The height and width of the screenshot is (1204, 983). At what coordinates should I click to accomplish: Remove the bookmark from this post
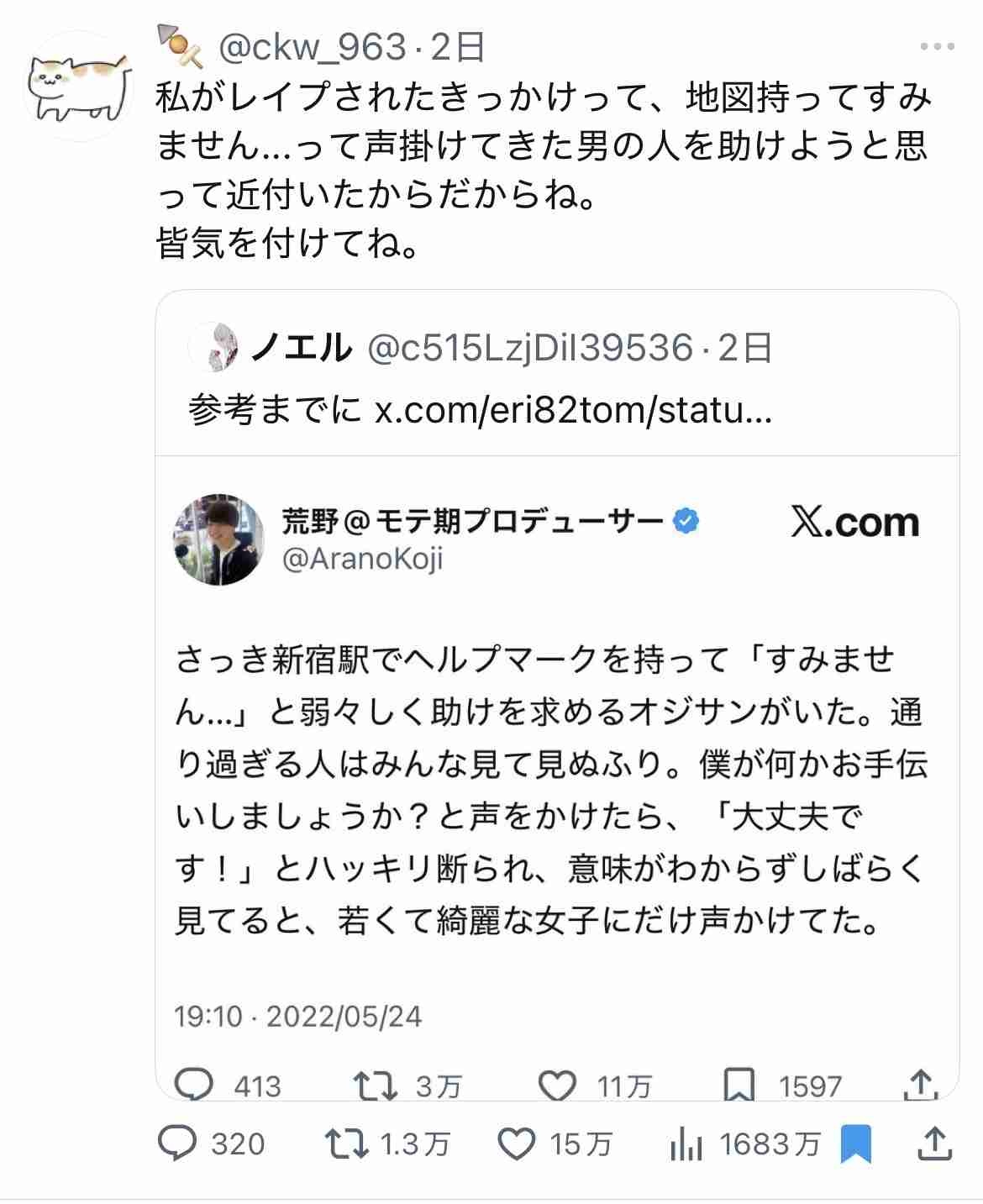tap(856, 1144)
